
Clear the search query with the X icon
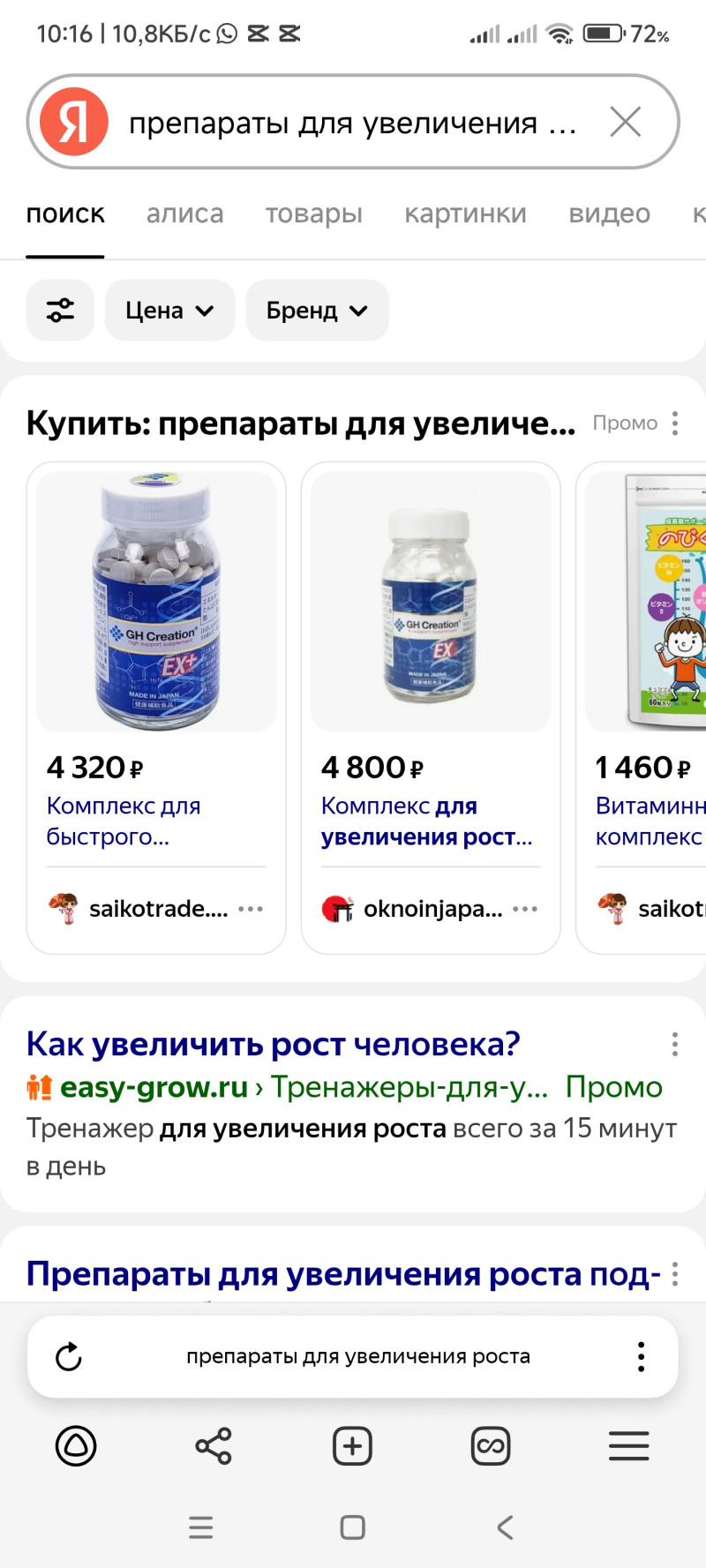click(x=625, y=122)
